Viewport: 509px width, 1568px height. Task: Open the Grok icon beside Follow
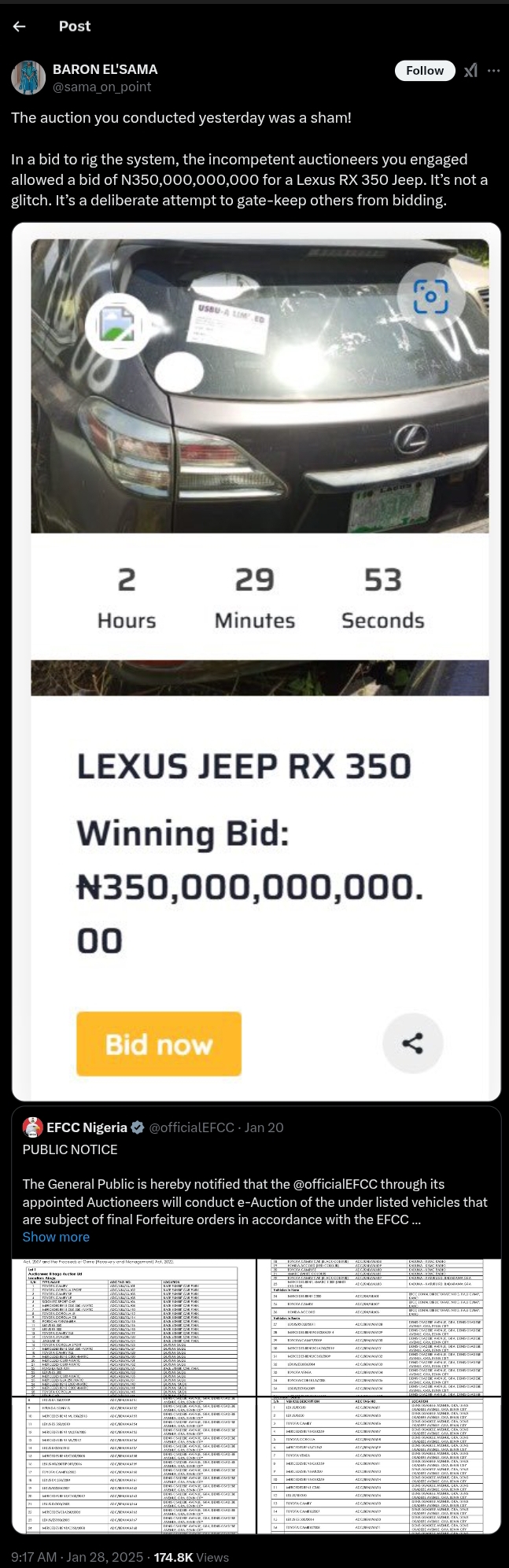tap(470, 71)
